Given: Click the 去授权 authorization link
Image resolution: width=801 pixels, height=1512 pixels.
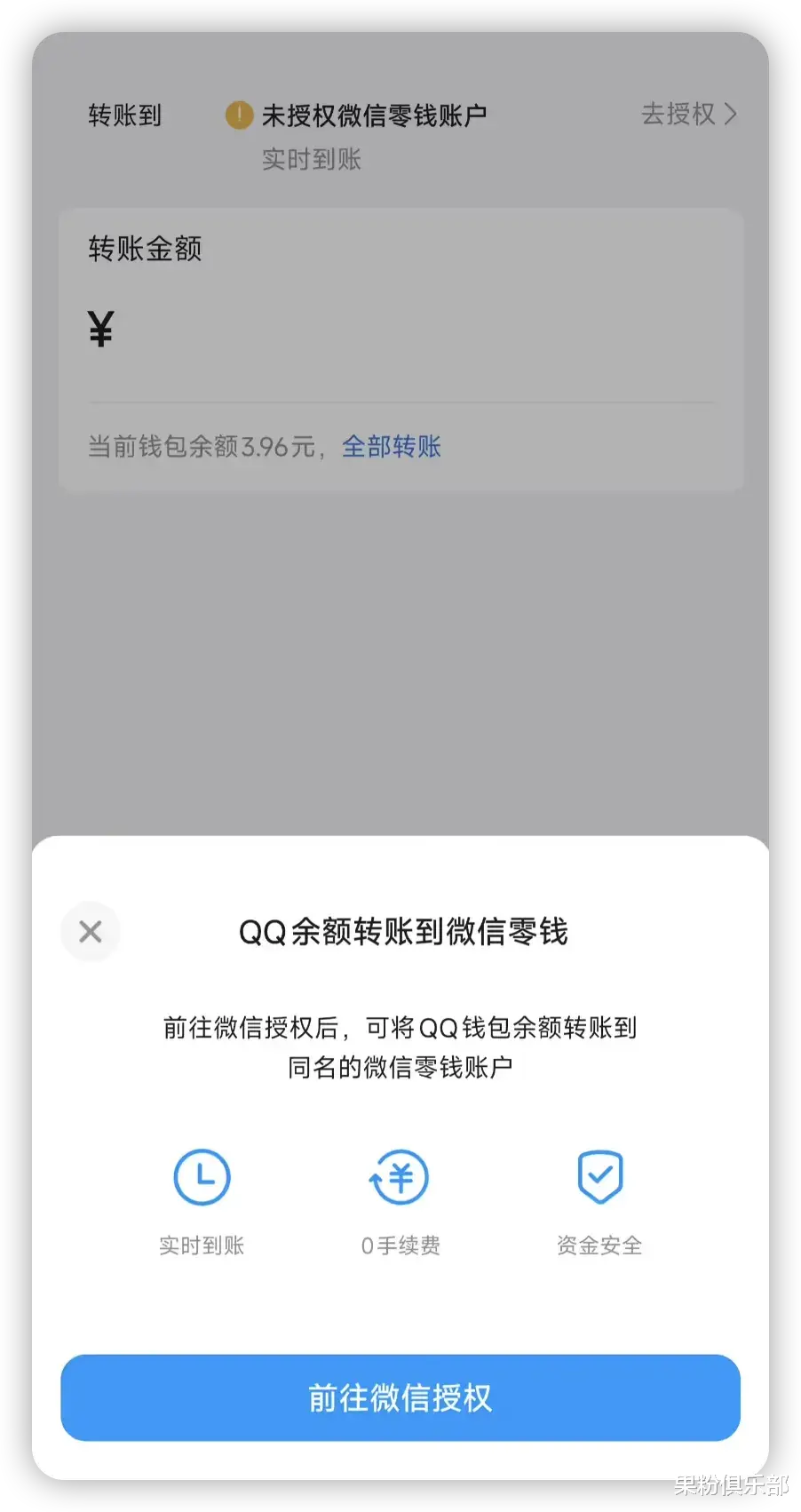Looking at the screenshot, I should pyautogui.click(x=678, y=114).
